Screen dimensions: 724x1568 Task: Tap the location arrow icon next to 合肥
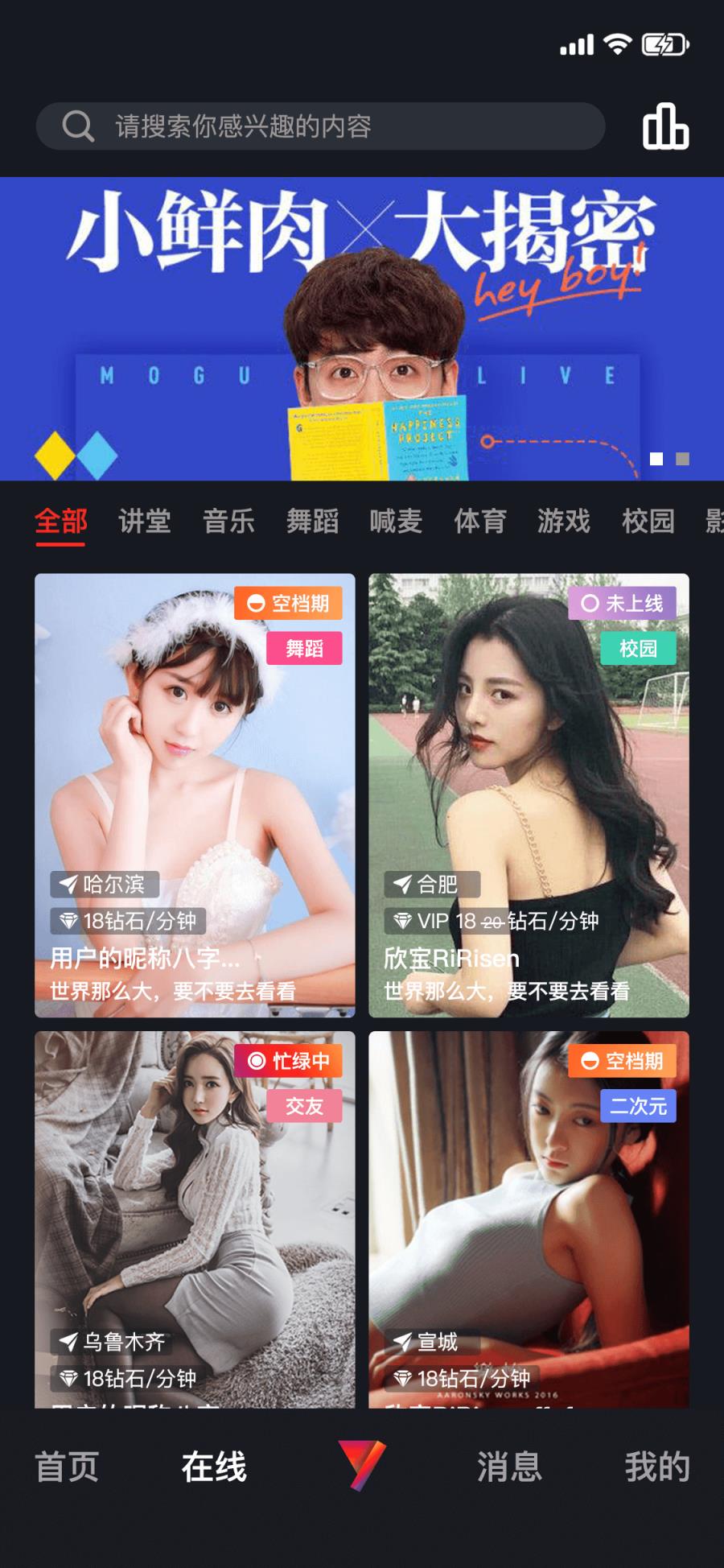(x=402, y=884)
